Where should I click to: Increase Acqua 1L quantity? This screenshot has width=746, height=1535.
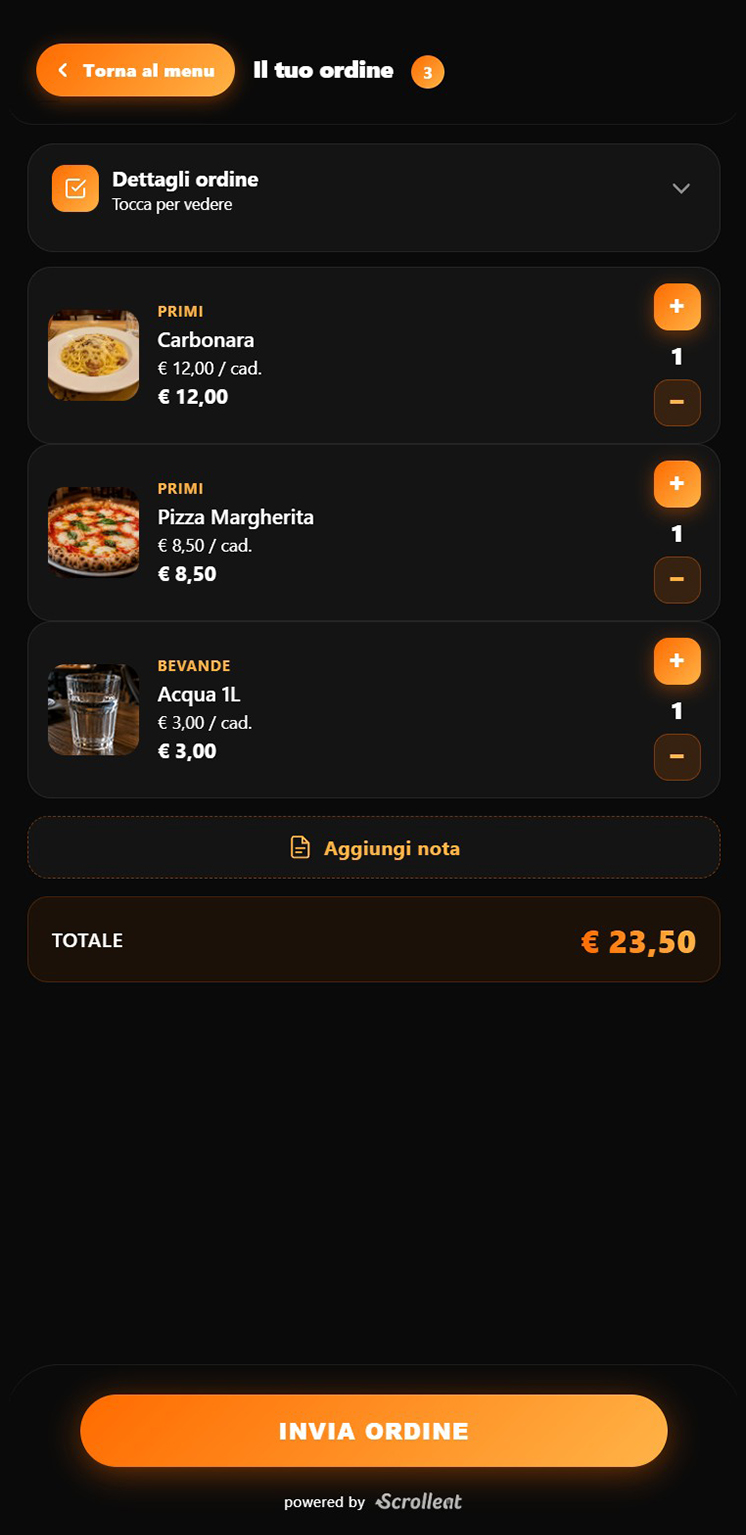pos(677,661)
